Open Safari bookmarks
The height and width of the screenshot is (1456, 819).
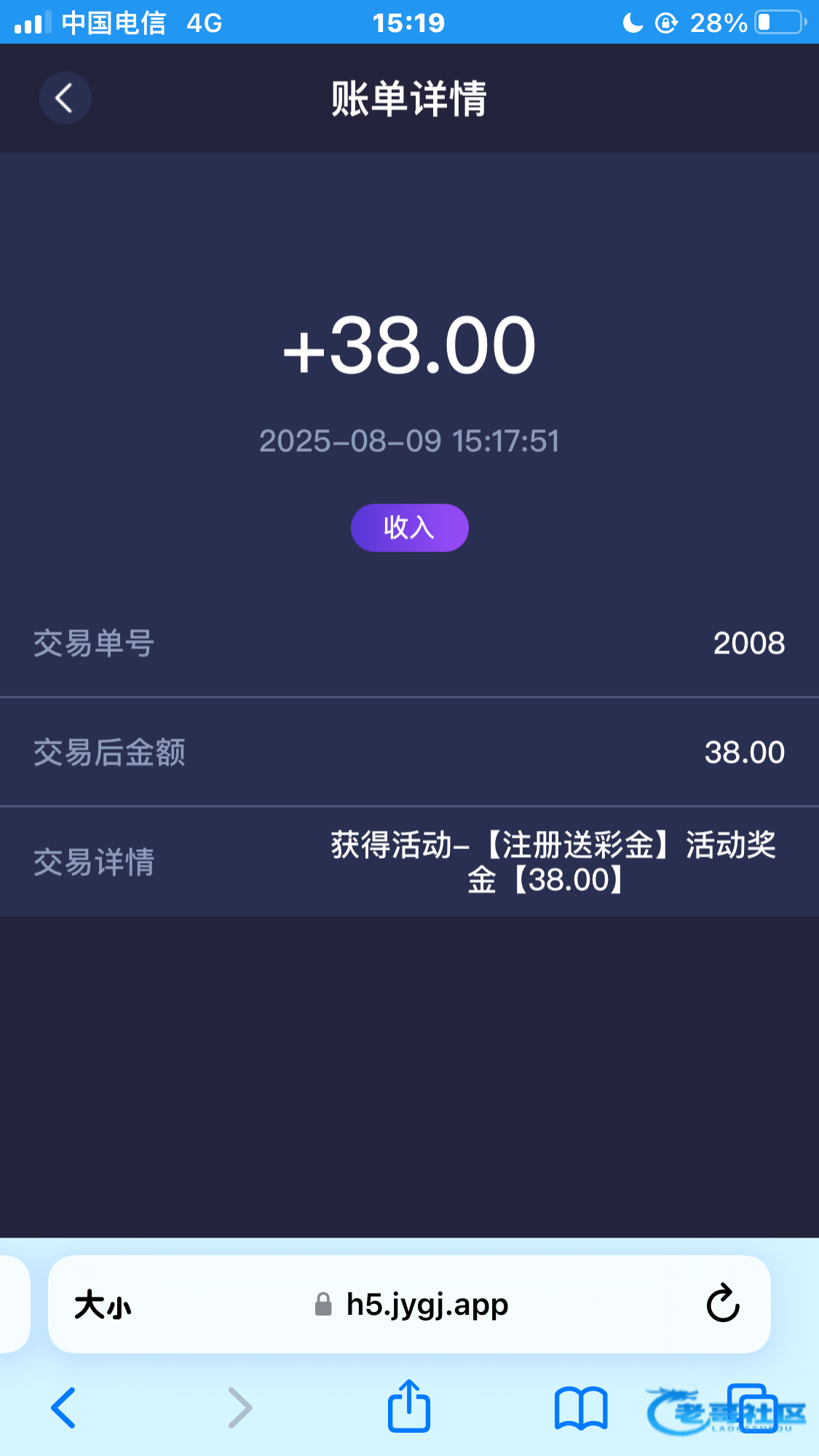pyautogui.click(x=581, y=1409)
